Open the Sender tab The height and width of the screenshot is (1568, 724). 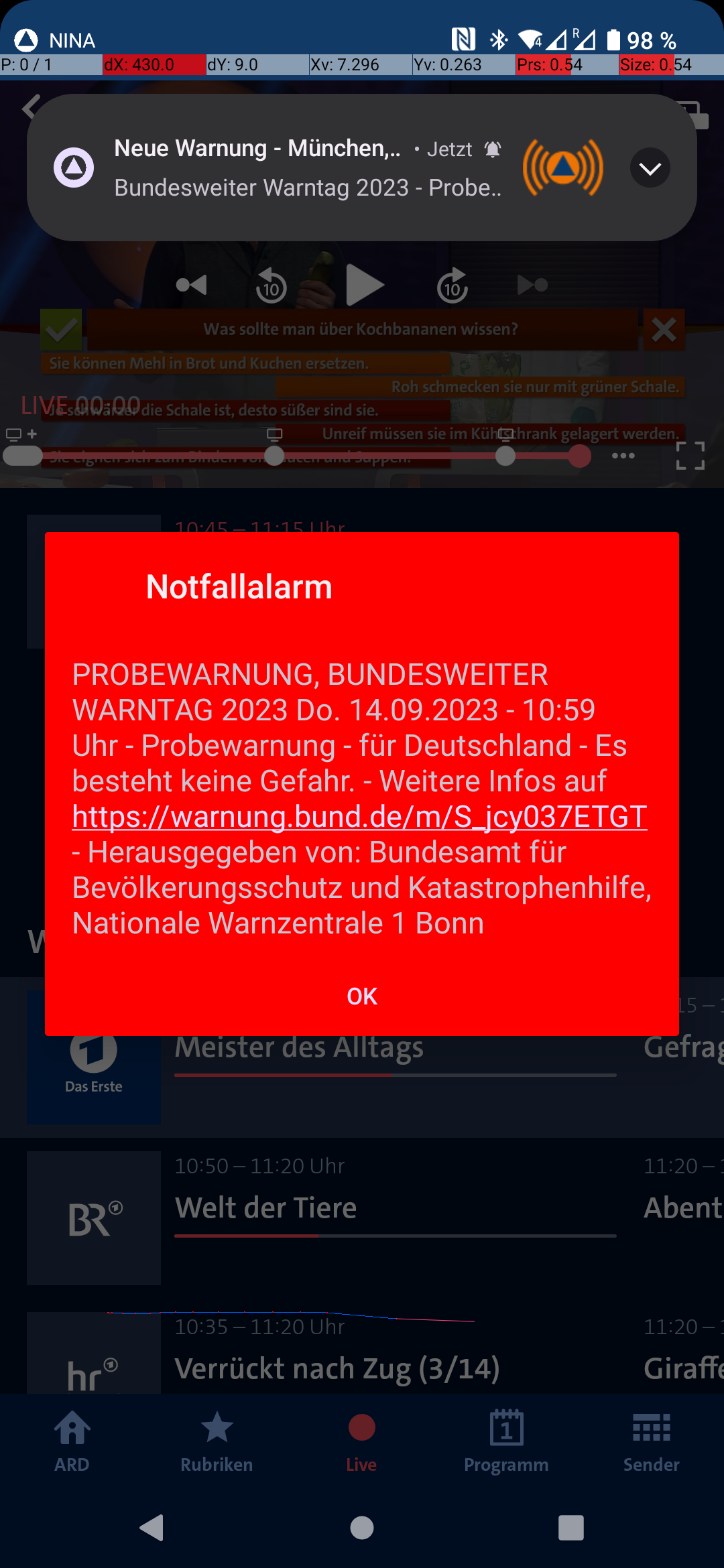pos(651,1442)
